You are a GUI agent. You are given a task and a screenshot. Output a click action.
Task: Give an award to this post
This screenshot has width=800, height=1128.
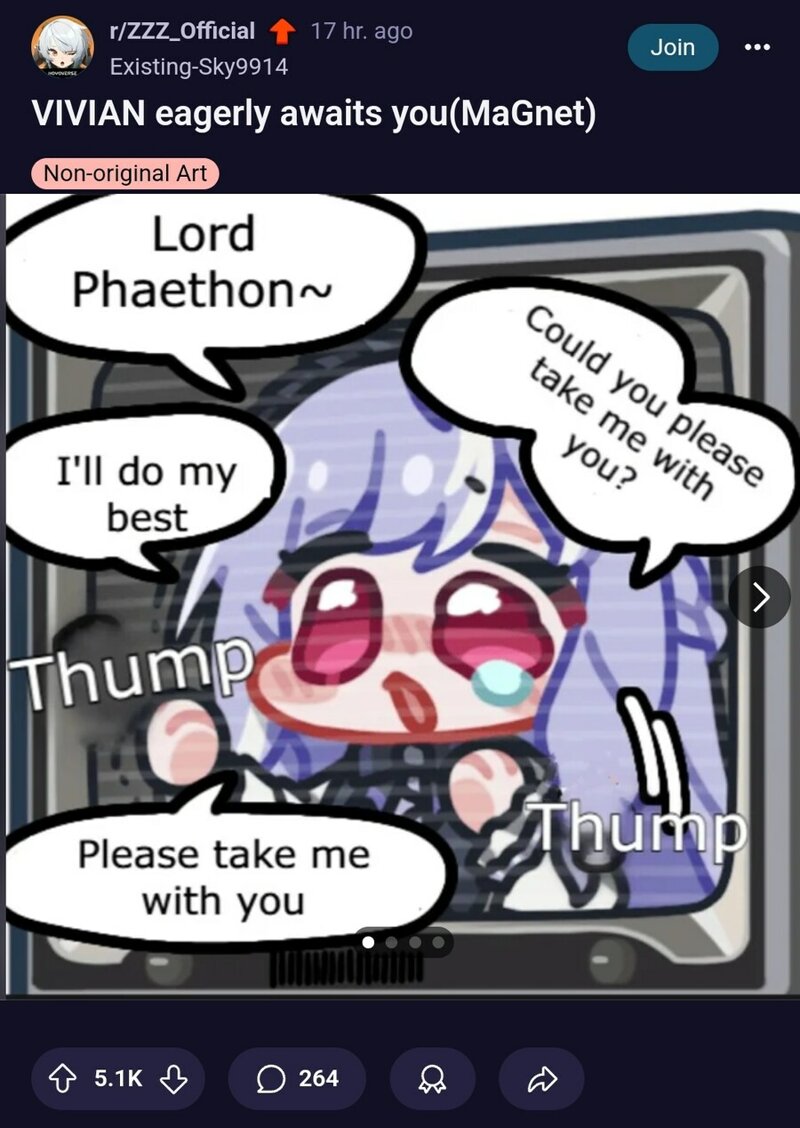click(x=432, y=1078)
